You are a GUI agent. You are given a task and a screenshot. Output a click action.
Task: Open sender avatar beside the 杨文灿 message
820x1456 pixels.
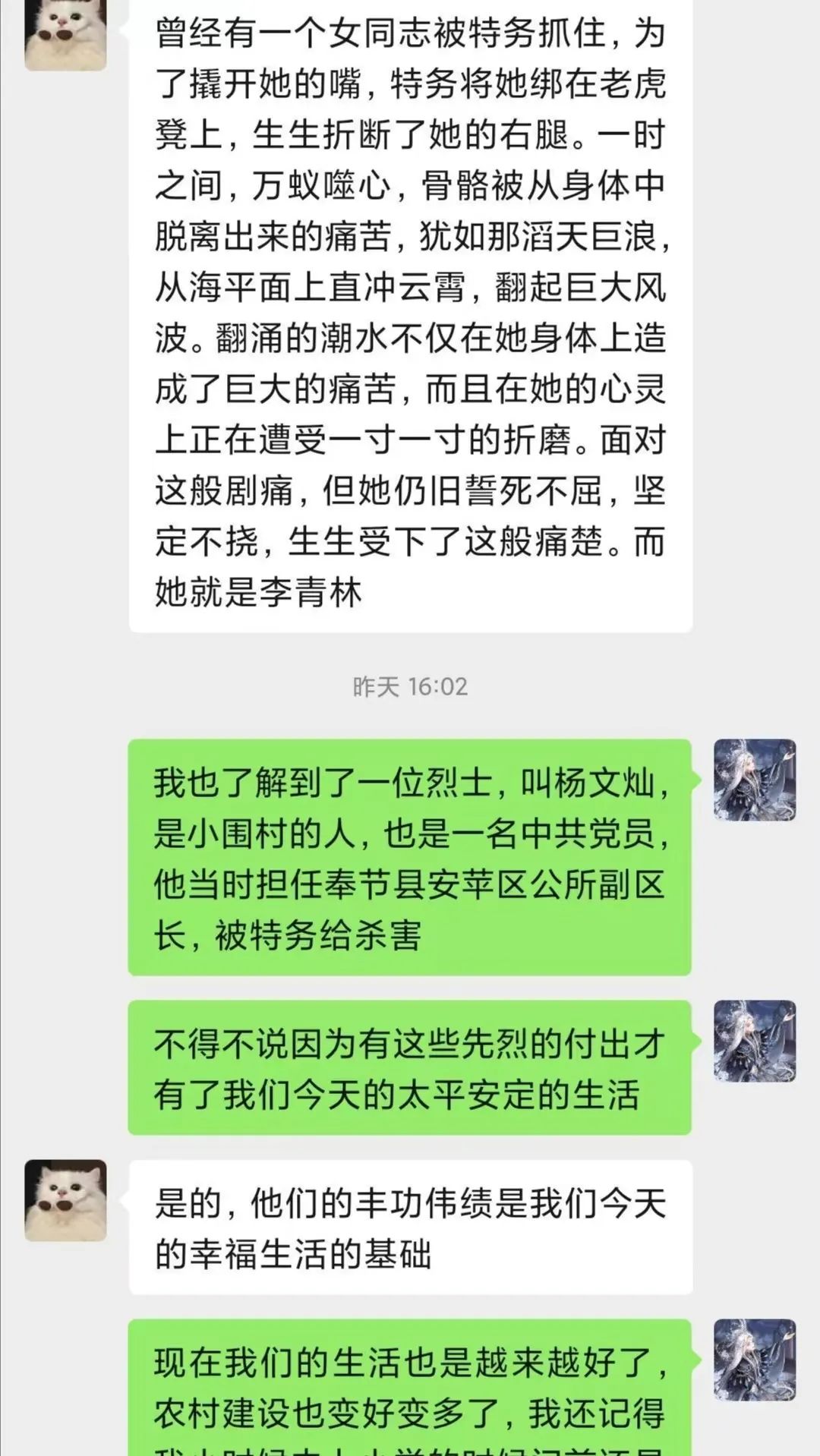[x=755, y=780]
